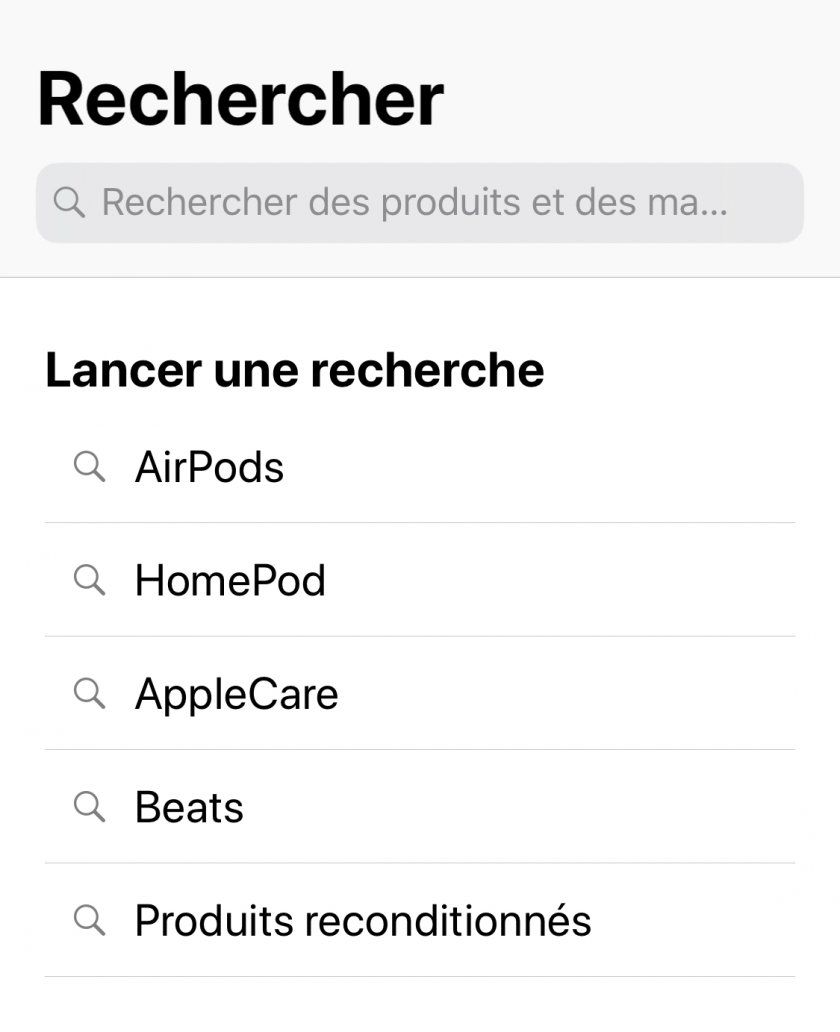This screenshot has width=840, height=1032.
Task: Click the Rechercher page title
Action: 241,100
